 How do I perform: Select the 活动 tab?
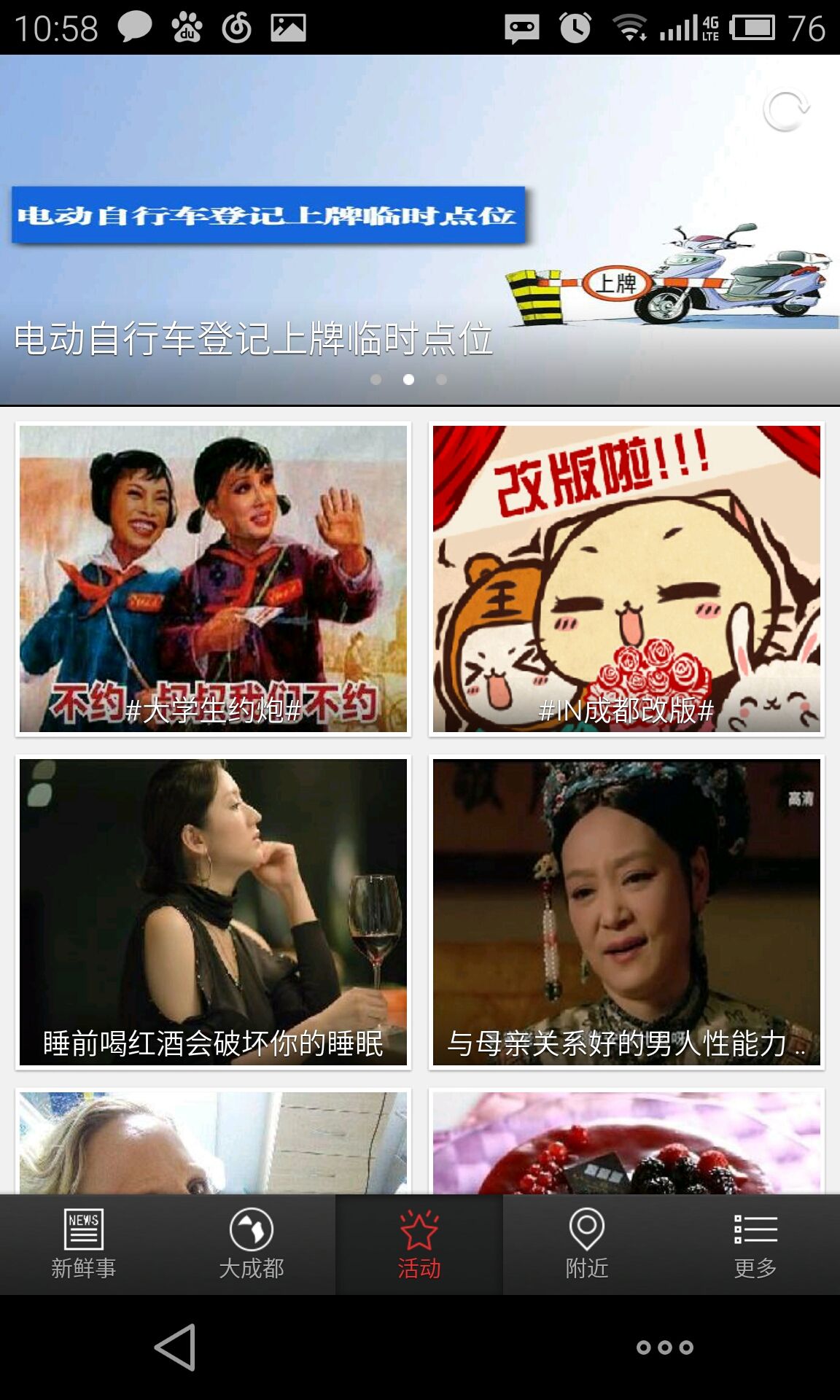[419, 1245]
